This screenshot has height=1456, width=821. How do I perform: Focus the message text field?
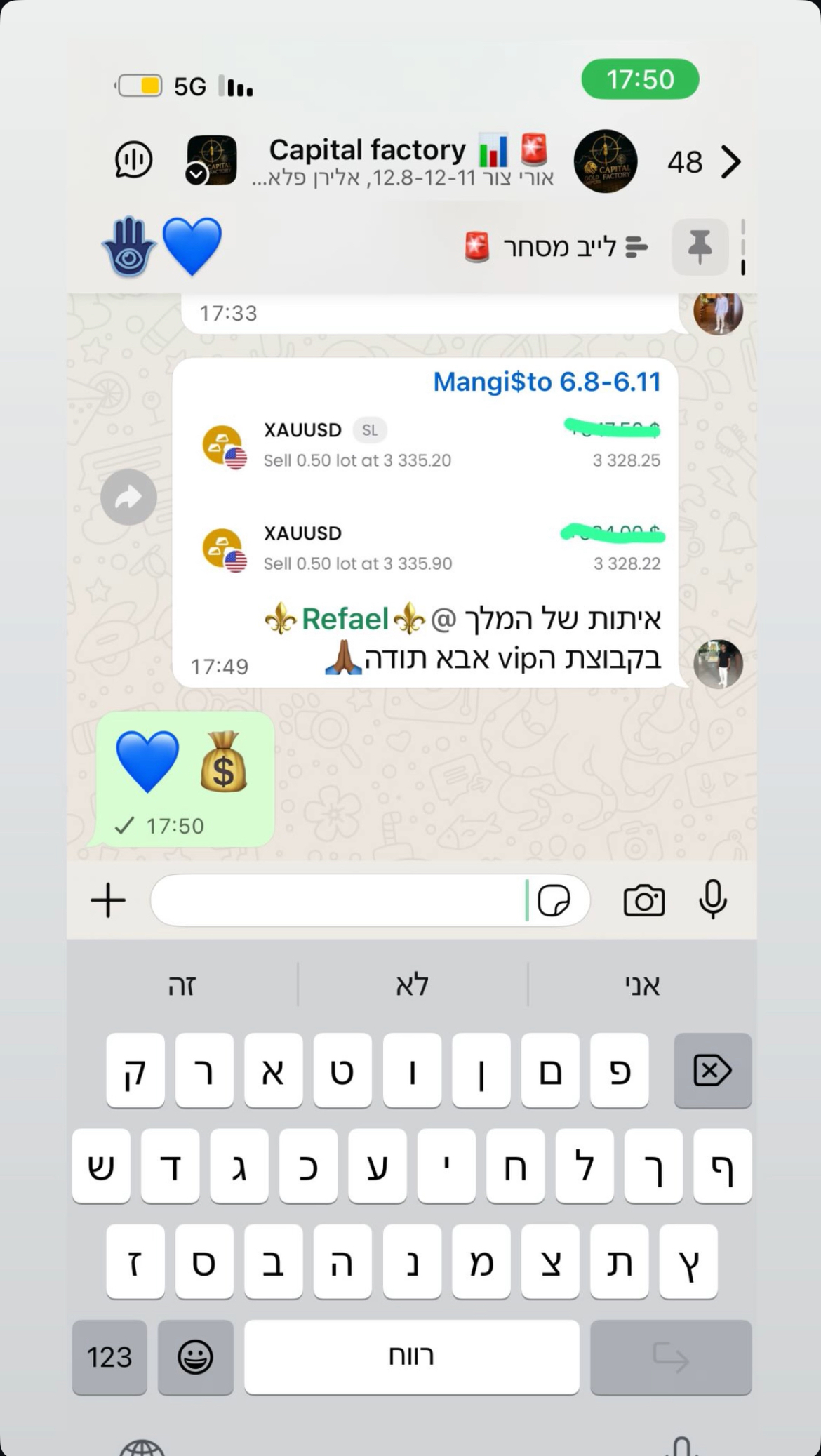click(337, 900)
